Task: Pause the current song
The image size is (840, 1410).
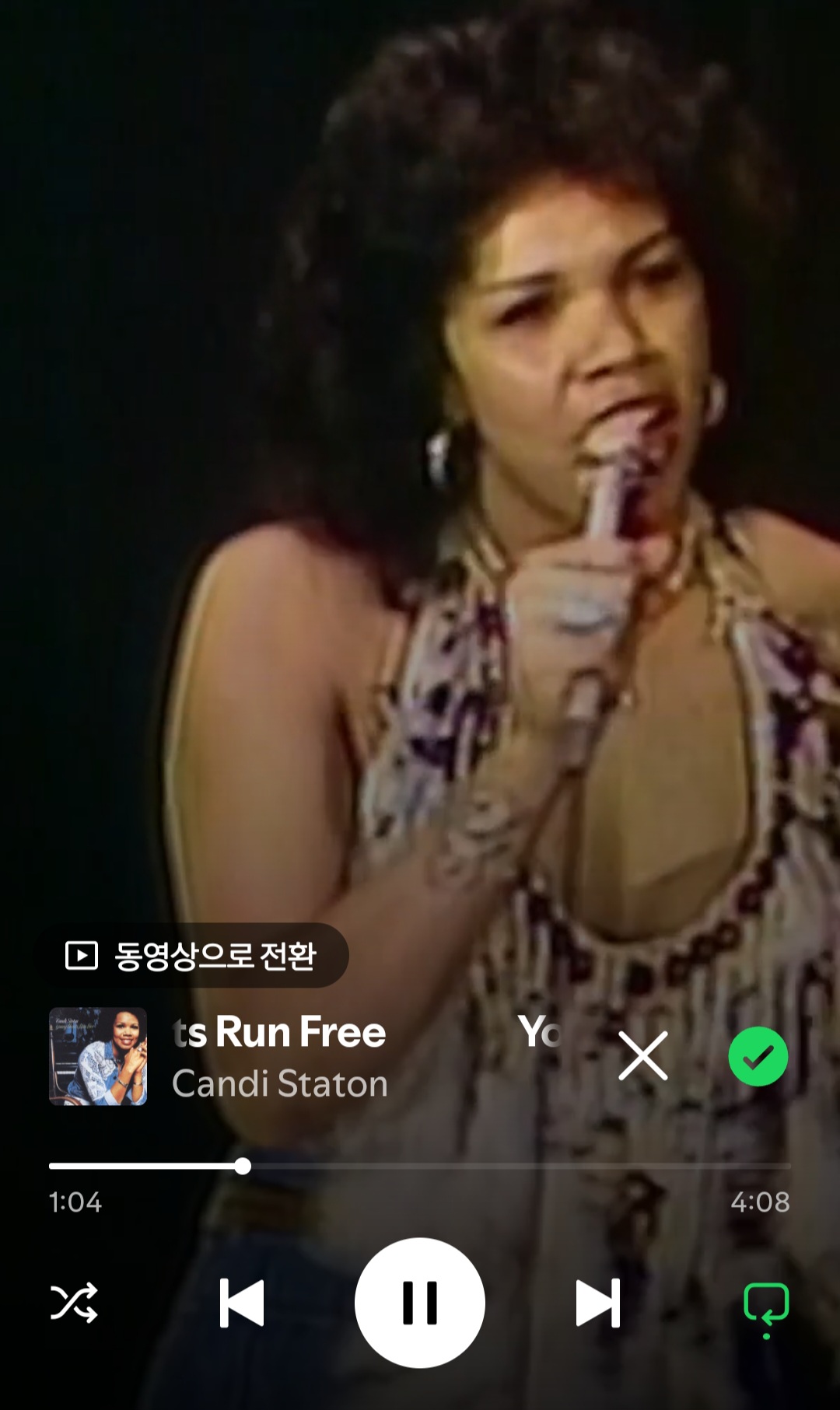Action: pyautogui.click(x=420, y=1303)
